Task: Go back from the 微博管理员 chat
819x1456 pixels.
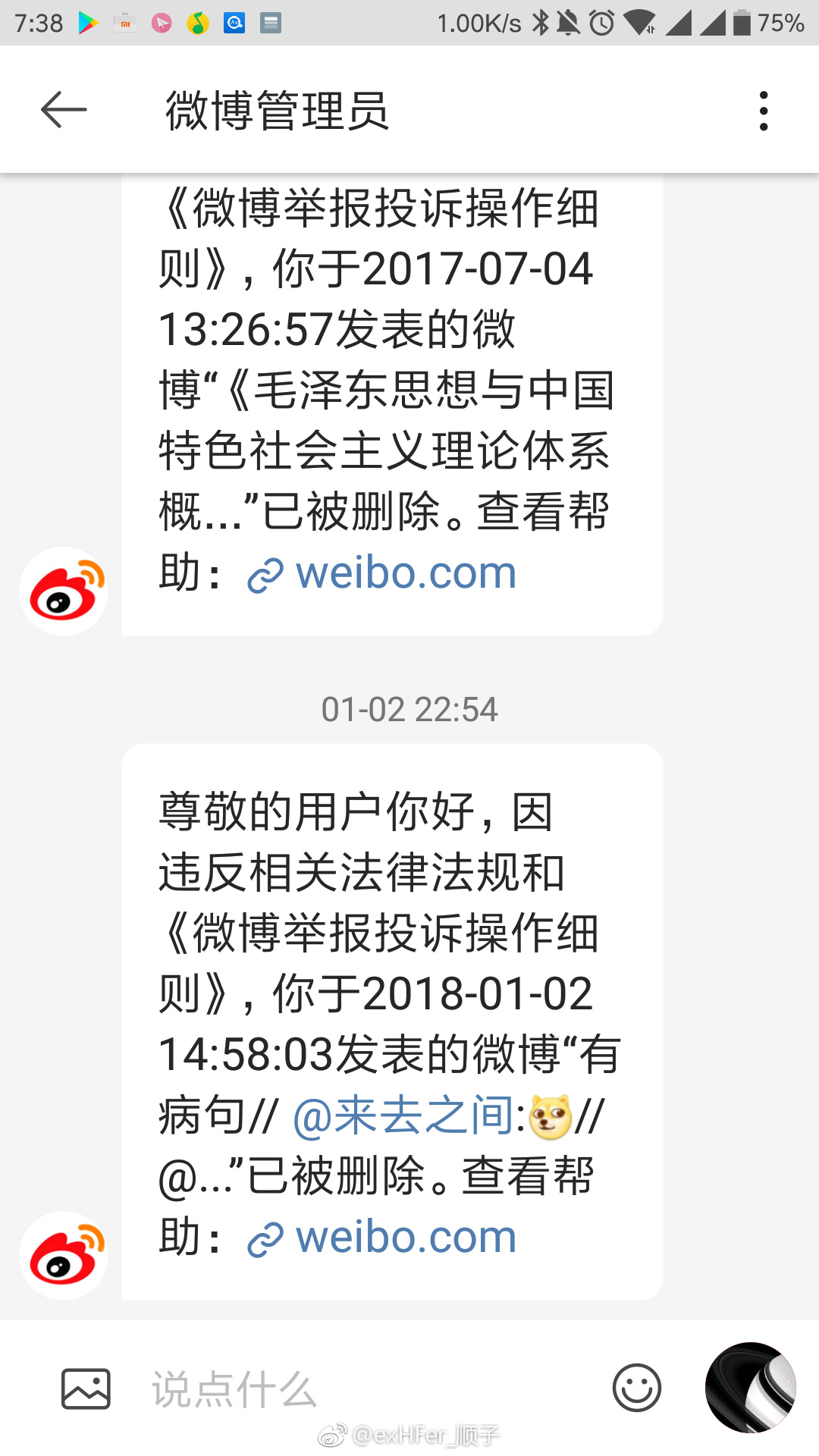Action: click(64, 111)
